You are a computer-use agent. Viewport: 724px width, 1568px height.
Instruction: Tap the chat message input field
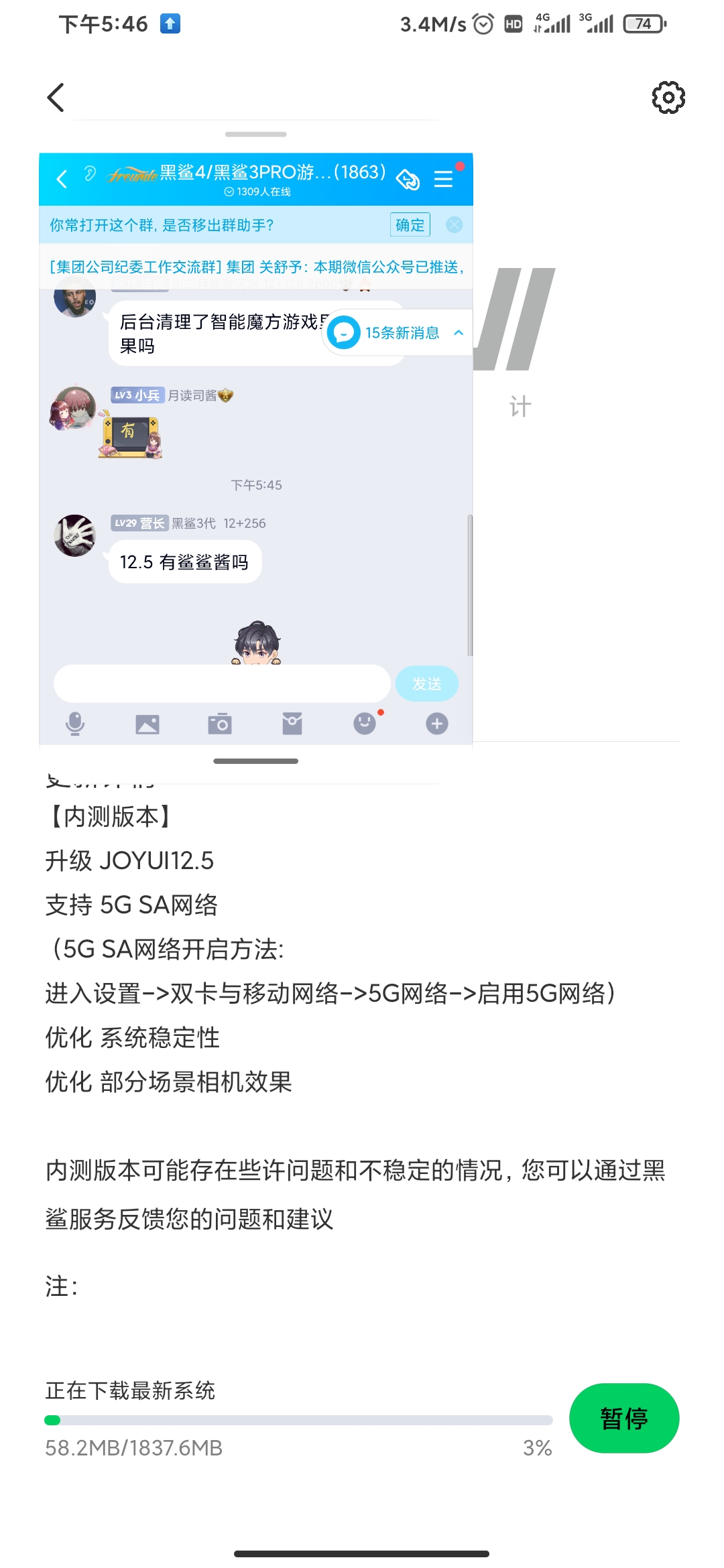click(222, 683)
